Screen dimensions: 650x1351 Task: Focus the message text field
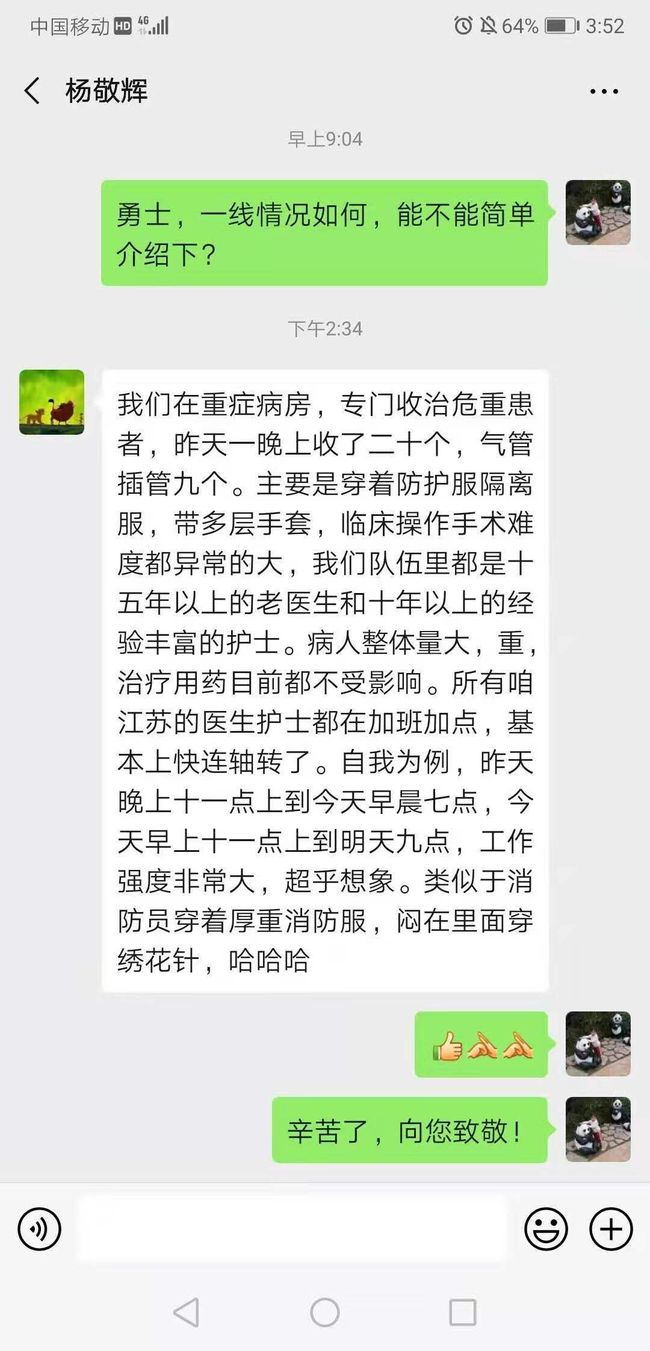(x=292, y=1228)
